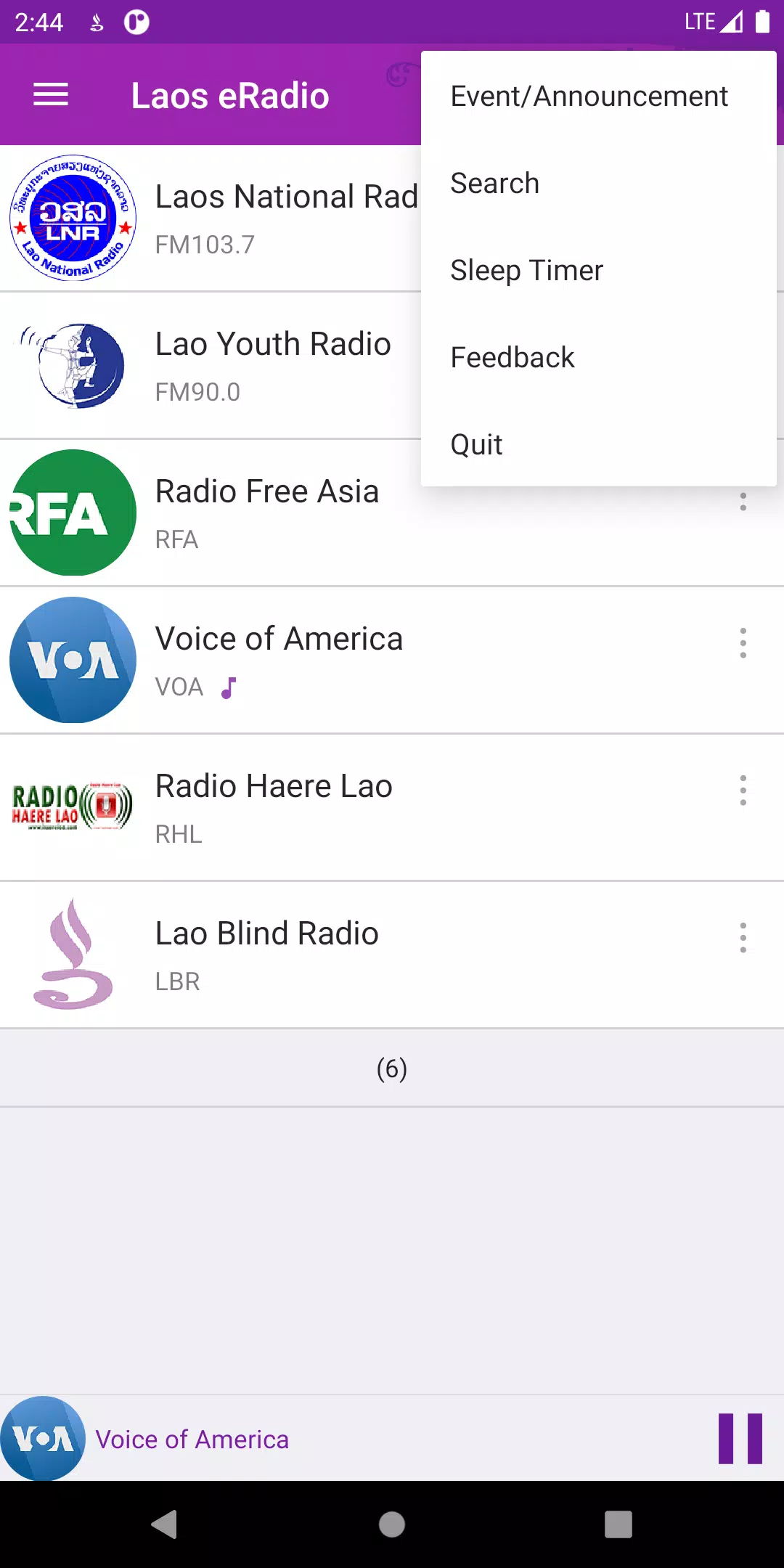The image size is (784, 1568).
Task: Select the Voice of America station row
Action: (392, 660)
